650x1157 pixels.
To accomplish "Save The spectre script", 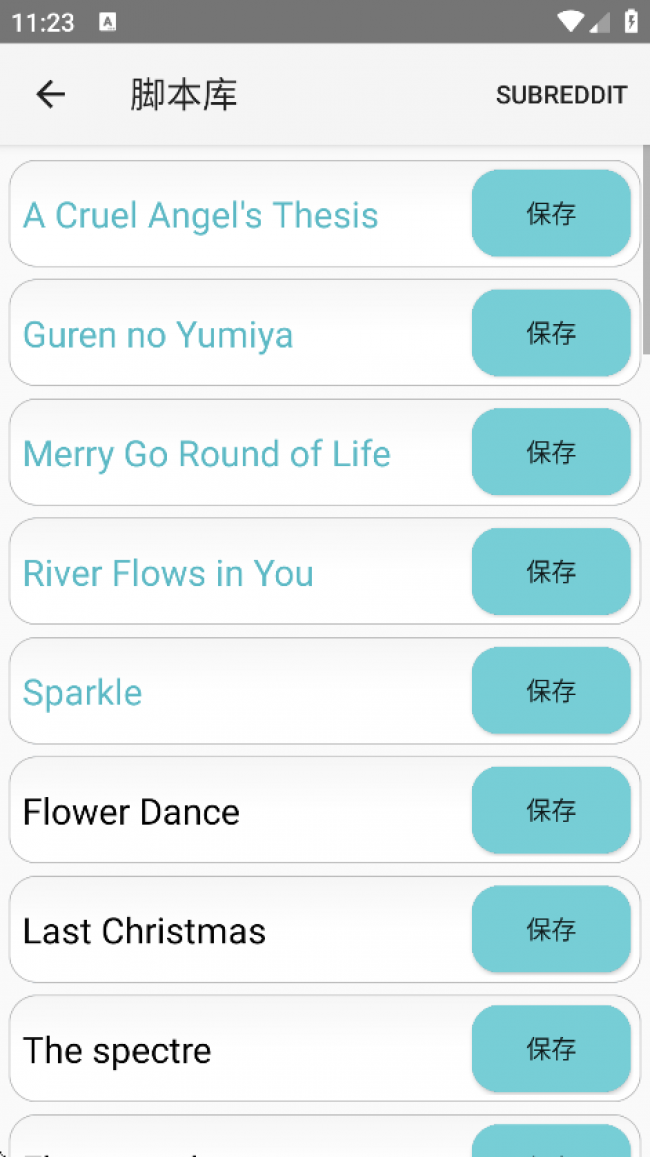I will pyautogui.click(x=551, y=1048).
